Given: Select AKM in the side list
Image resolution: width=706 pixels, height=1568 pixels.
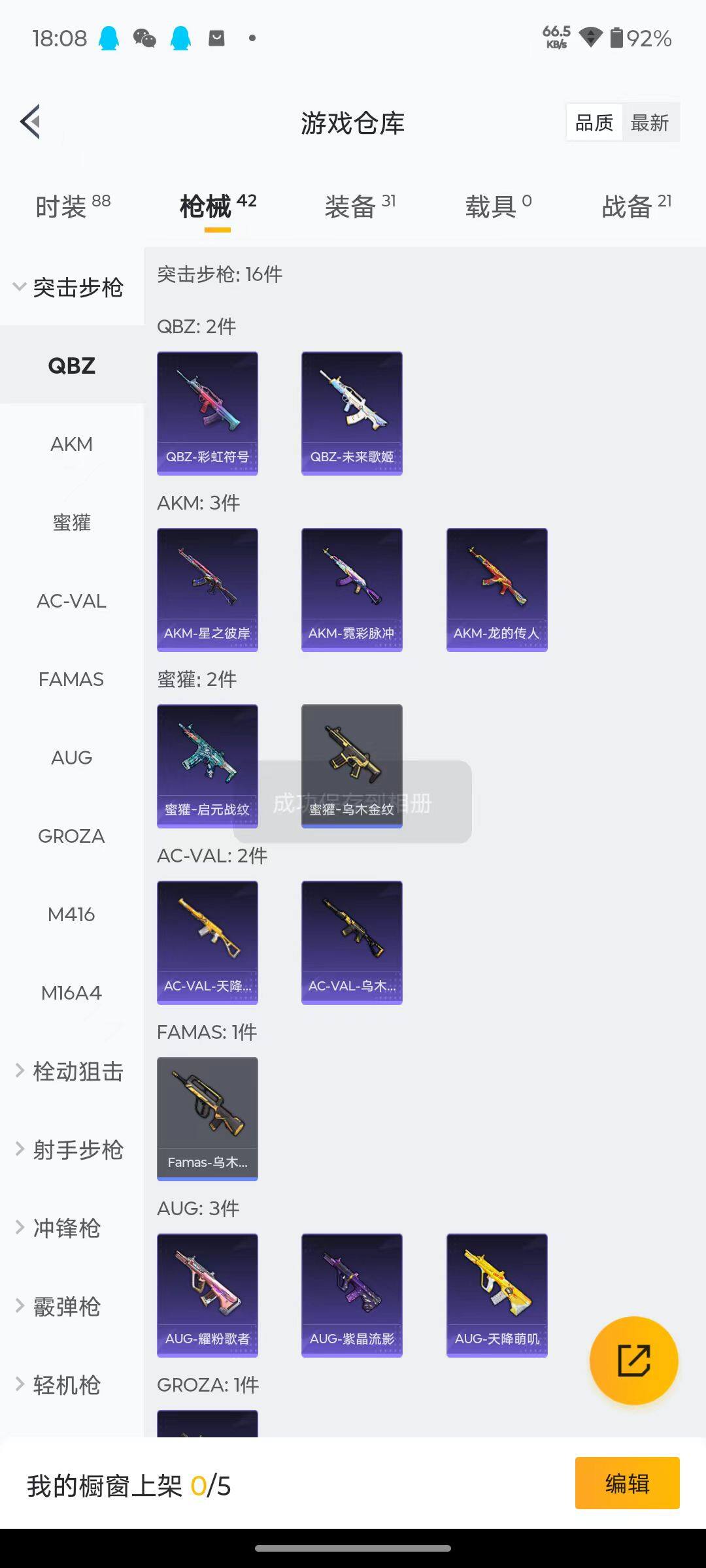Looking at the screenshot, I should 71,444.
